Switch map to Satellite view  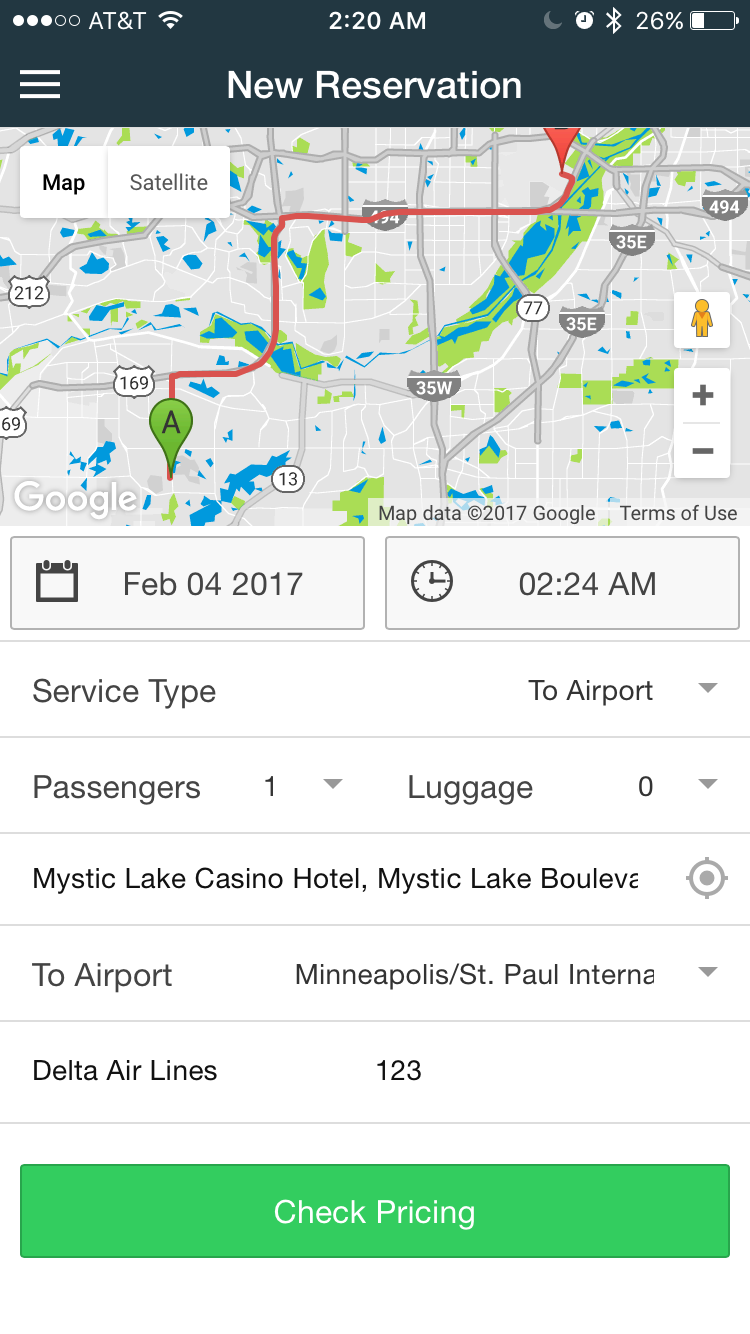tap(169, 183)
